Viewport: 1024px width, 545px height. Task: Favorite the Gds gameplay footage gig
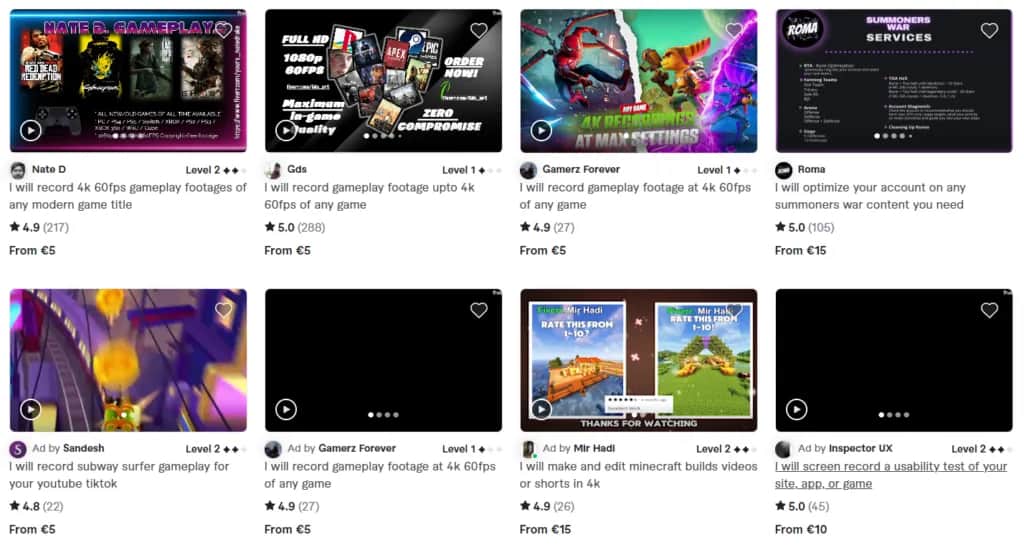(x=479, y=30)
